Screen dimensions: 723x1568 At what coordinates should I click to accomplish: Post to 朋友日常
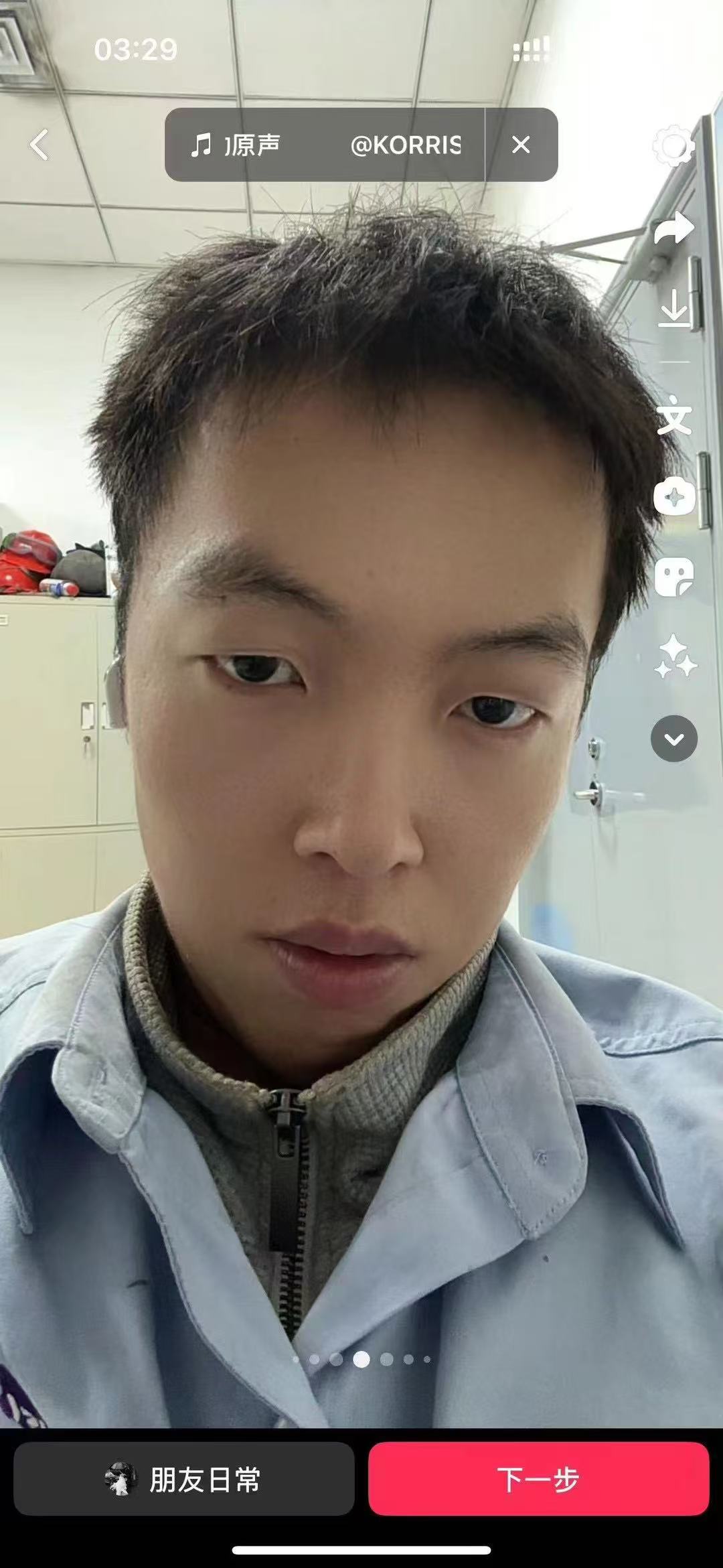tap(184, 1479)
